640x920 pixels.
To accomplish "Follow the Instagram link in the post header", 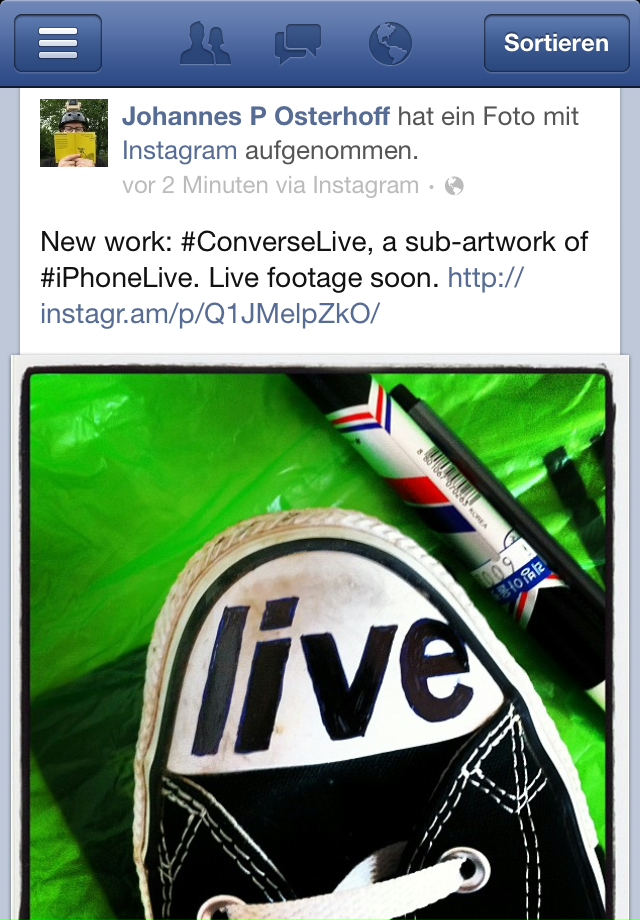I will (180, 151).
